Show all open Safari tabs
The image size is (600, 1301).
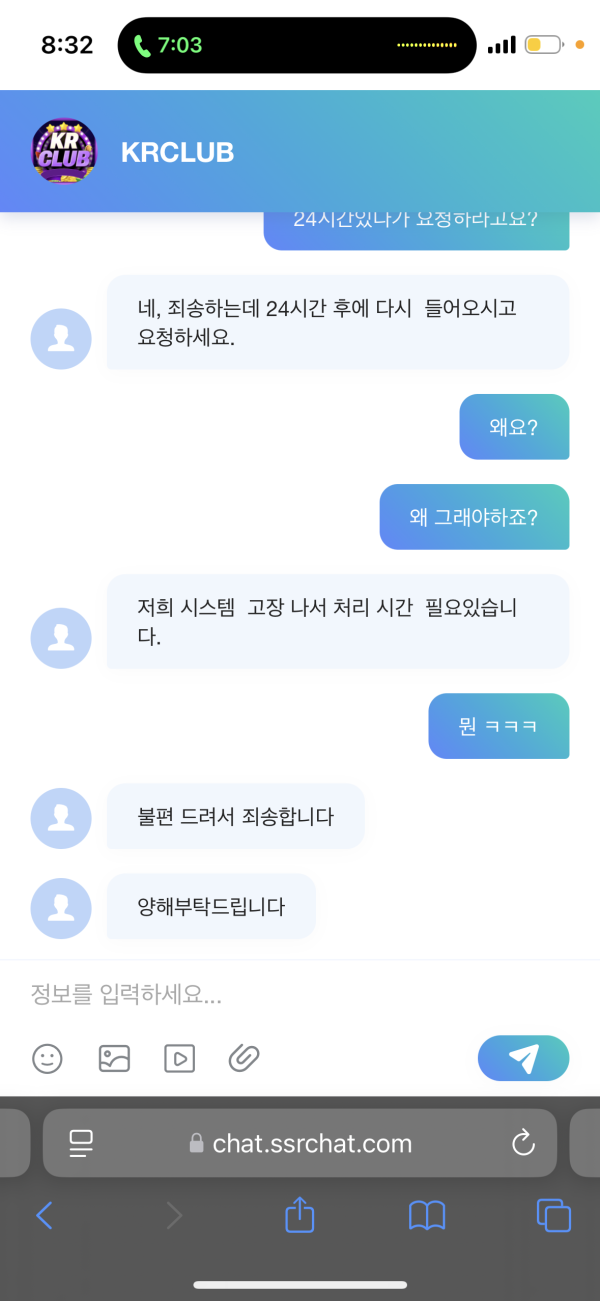(x=554, y=1215)
